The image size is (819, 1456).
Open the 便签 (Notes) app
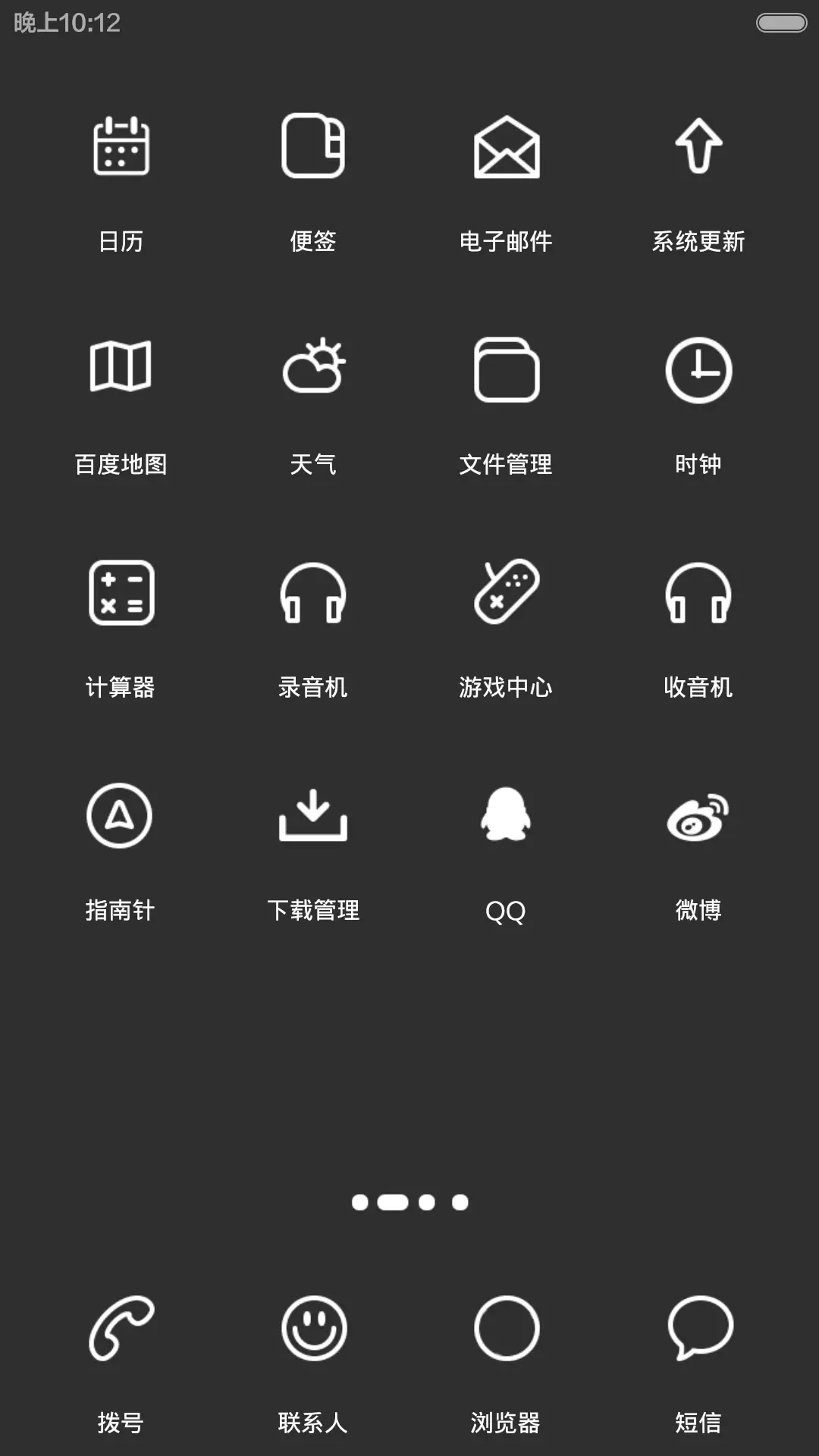pyautogui.click(x=314, y=148)
